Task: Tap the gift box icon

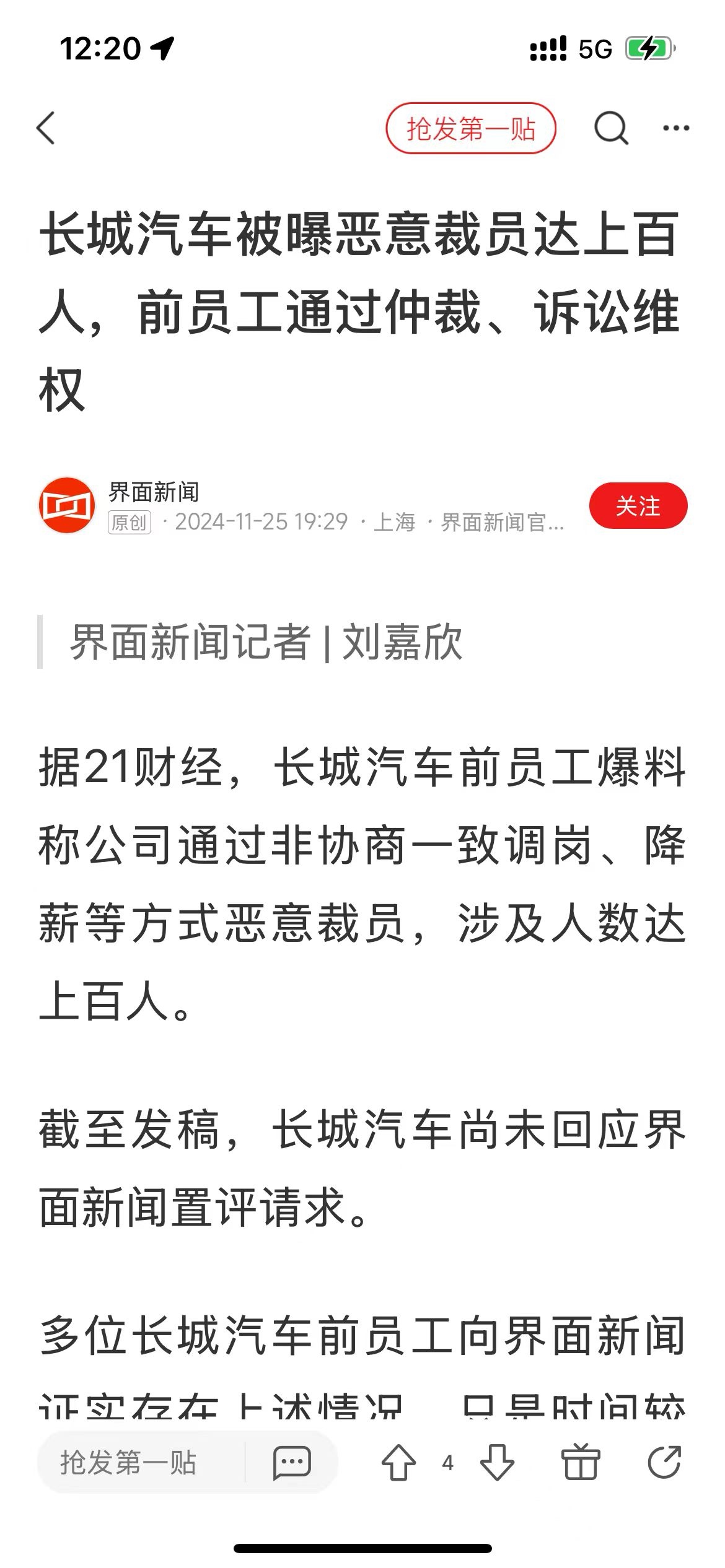Action: tap(581, 1462)
